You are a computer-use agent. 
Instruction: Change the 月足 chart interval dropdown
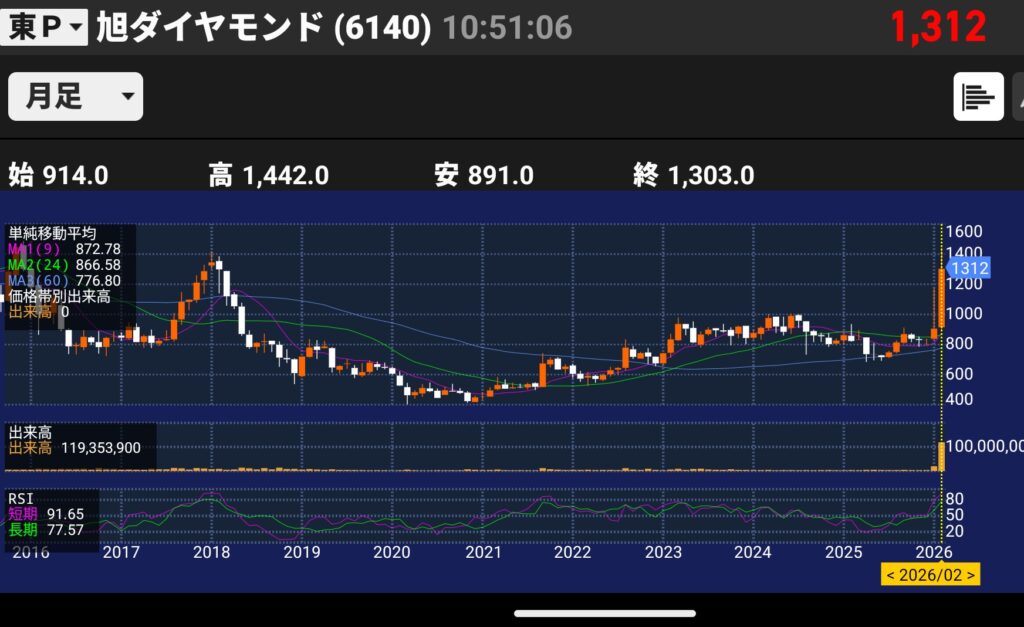pos(76,97)
